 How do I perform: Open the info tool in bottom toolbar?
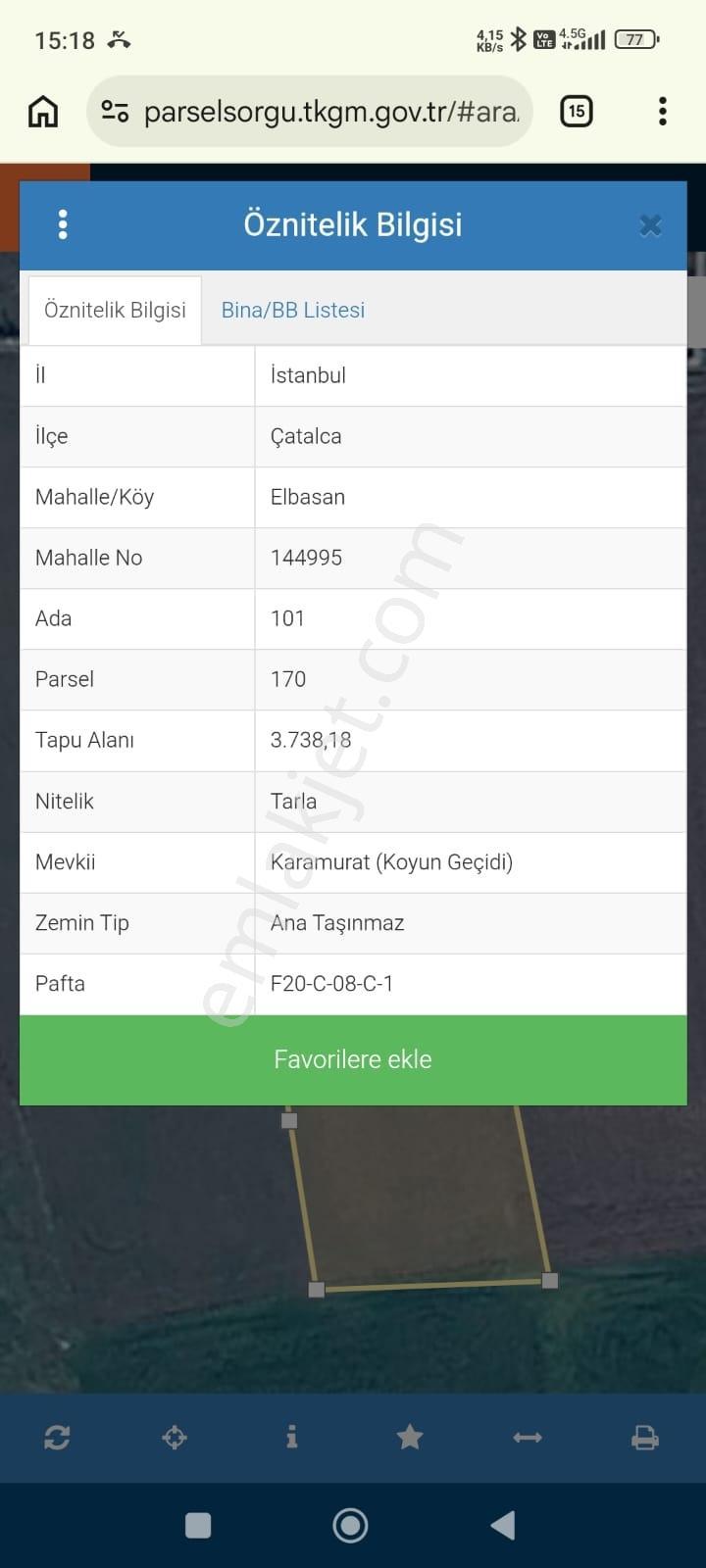[x=291, y=1437]
